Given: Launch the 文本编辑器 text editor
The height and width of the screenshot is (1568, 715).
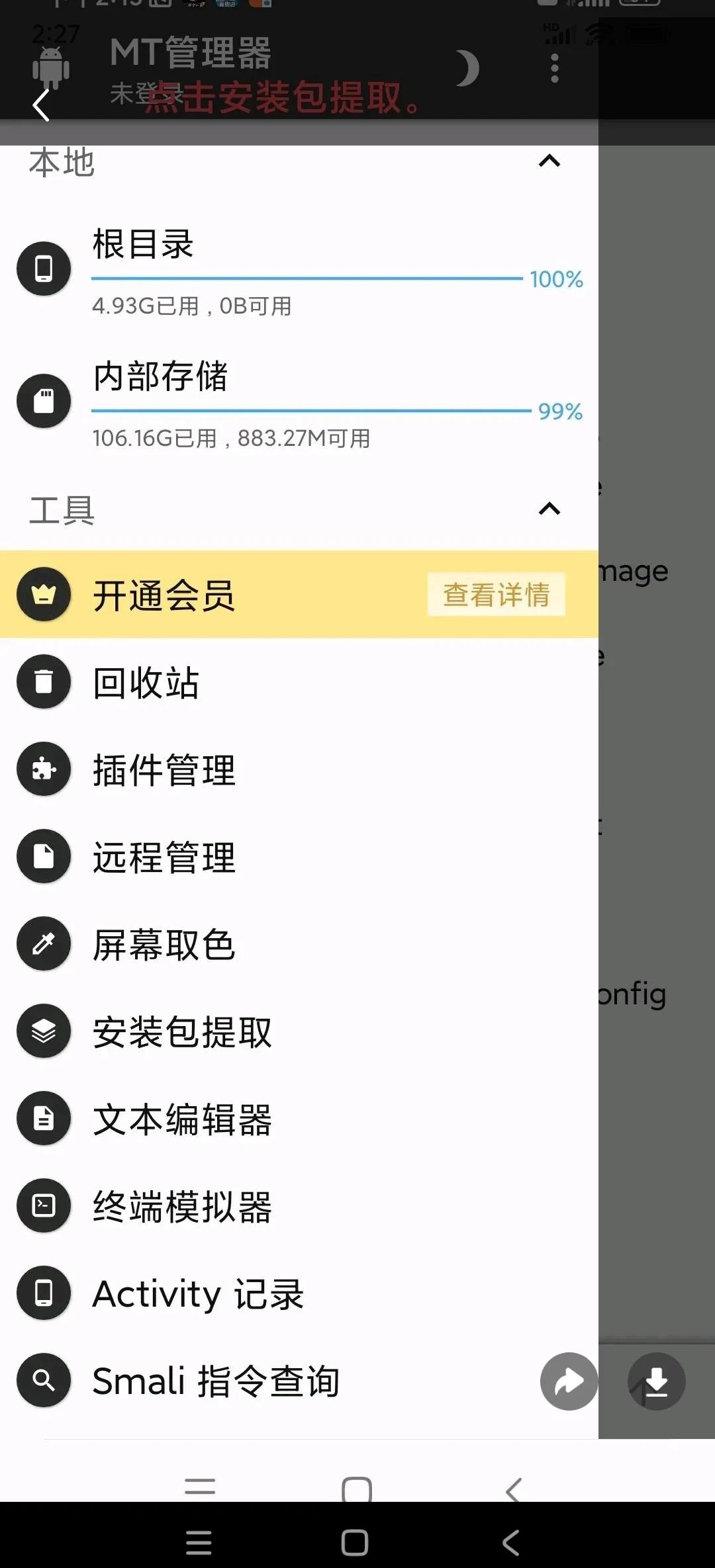Looking at the screenshot, I should pos(181,1119).
